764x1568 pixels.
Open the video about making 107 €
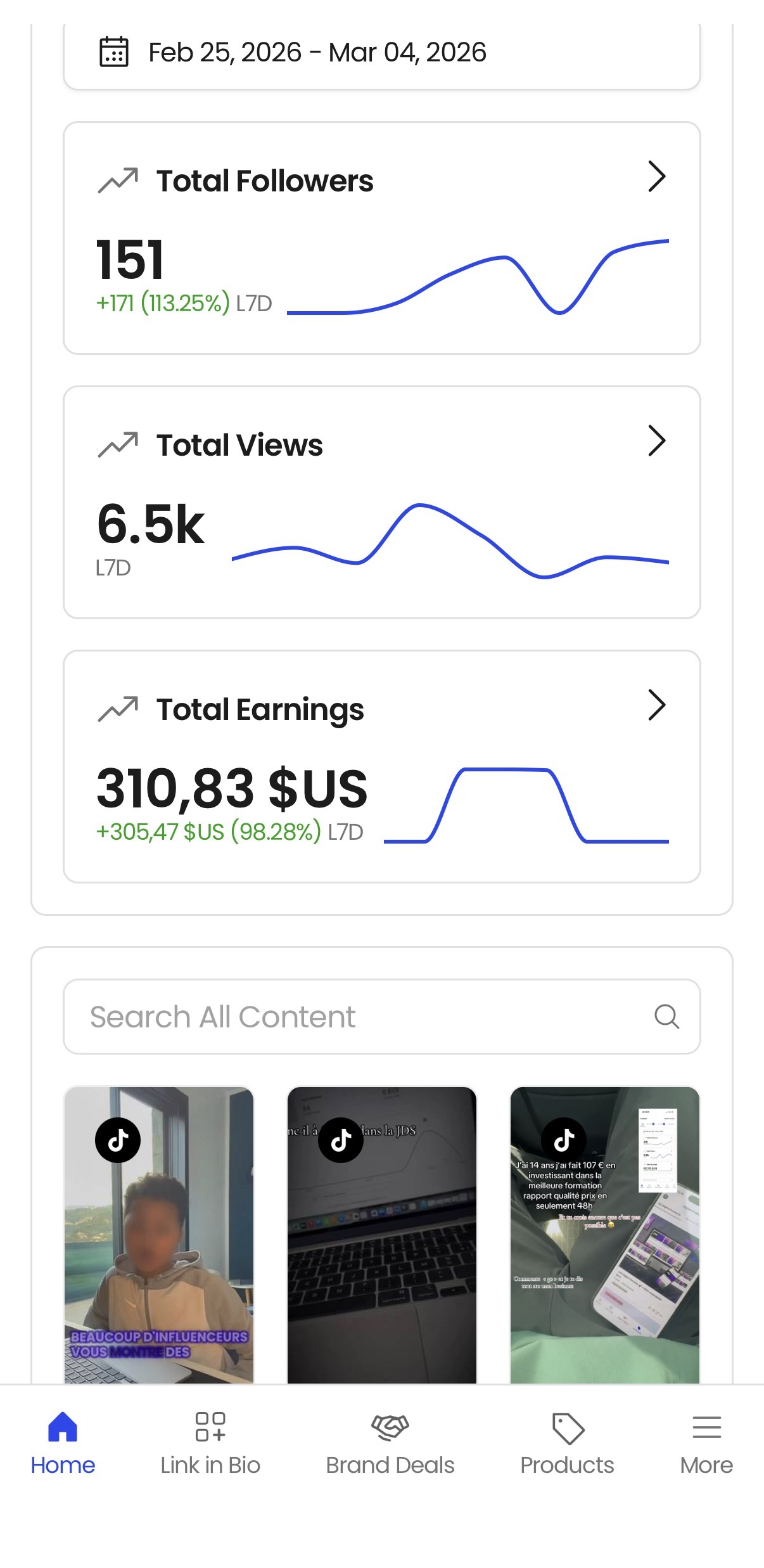tap(605, 1235)
